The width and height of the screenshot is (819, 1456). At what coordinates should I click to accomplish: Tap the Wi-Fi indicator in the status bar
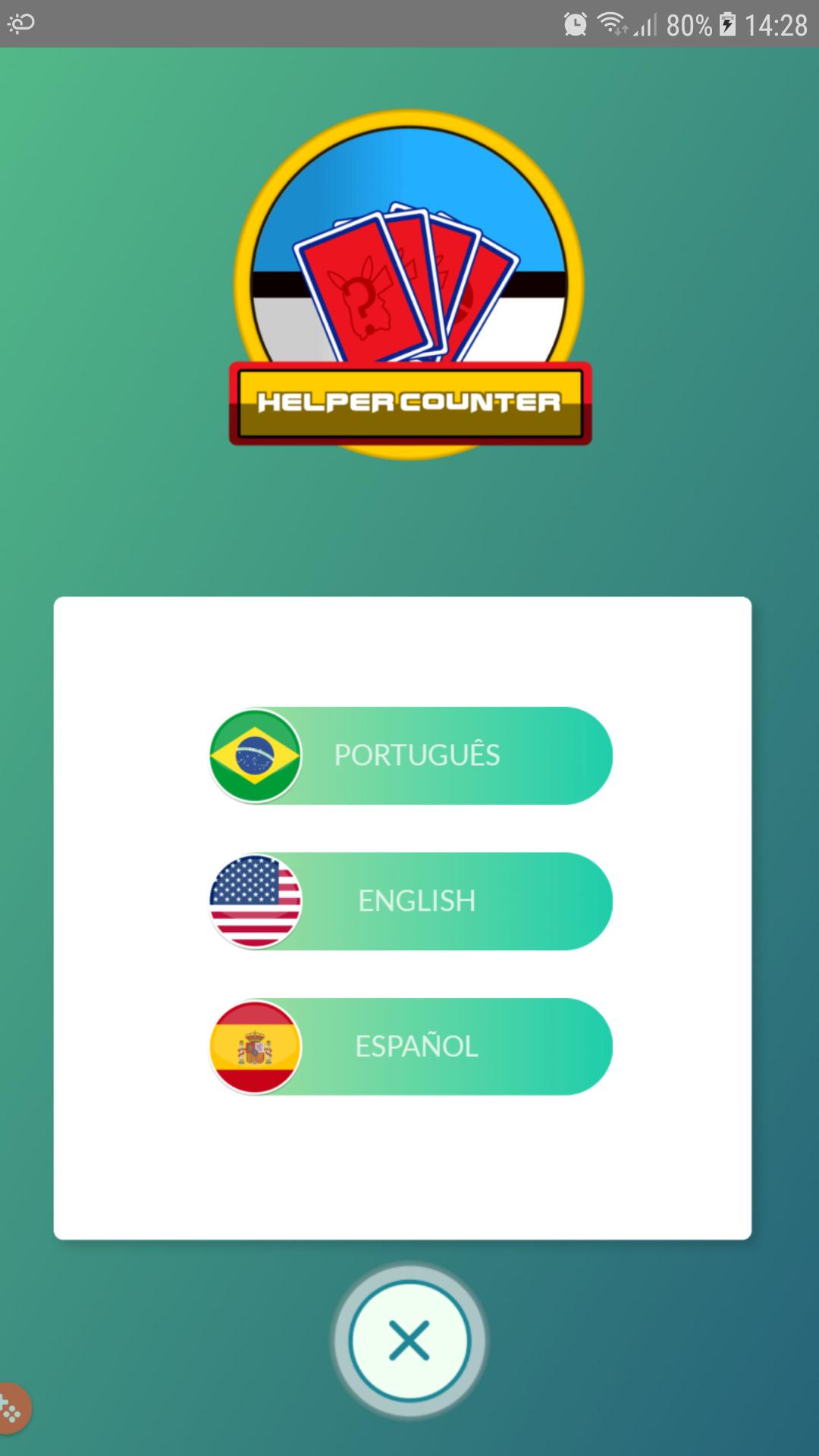click(611, 21)
